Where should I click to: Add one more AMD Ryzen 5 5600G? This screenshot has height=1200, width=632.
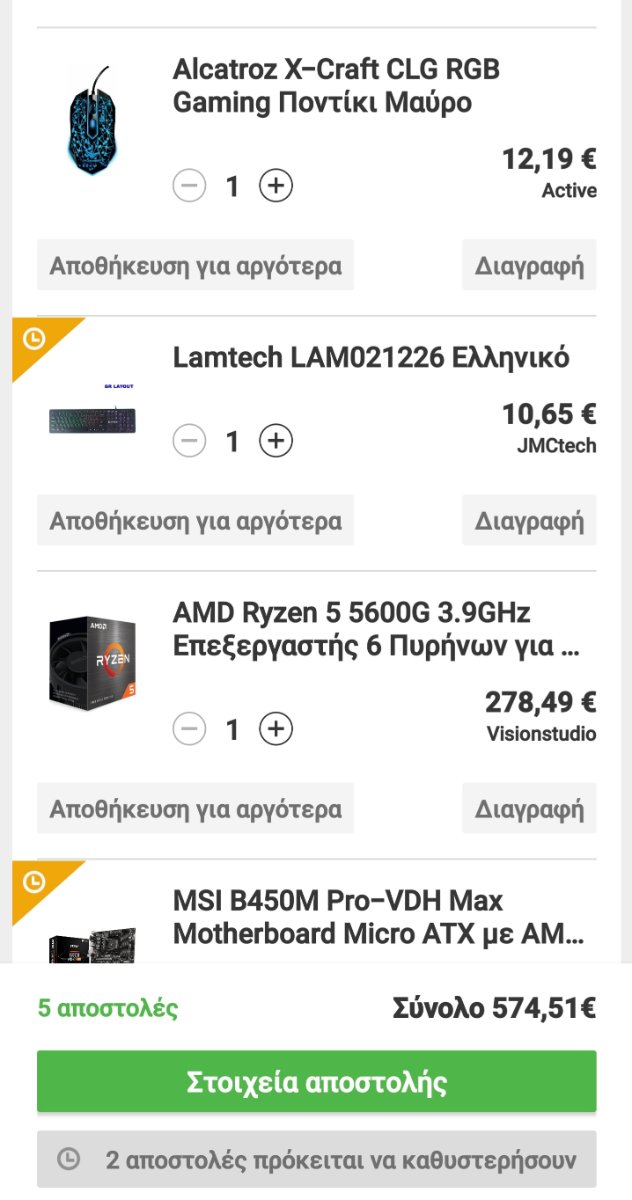(x=276, y=729)
